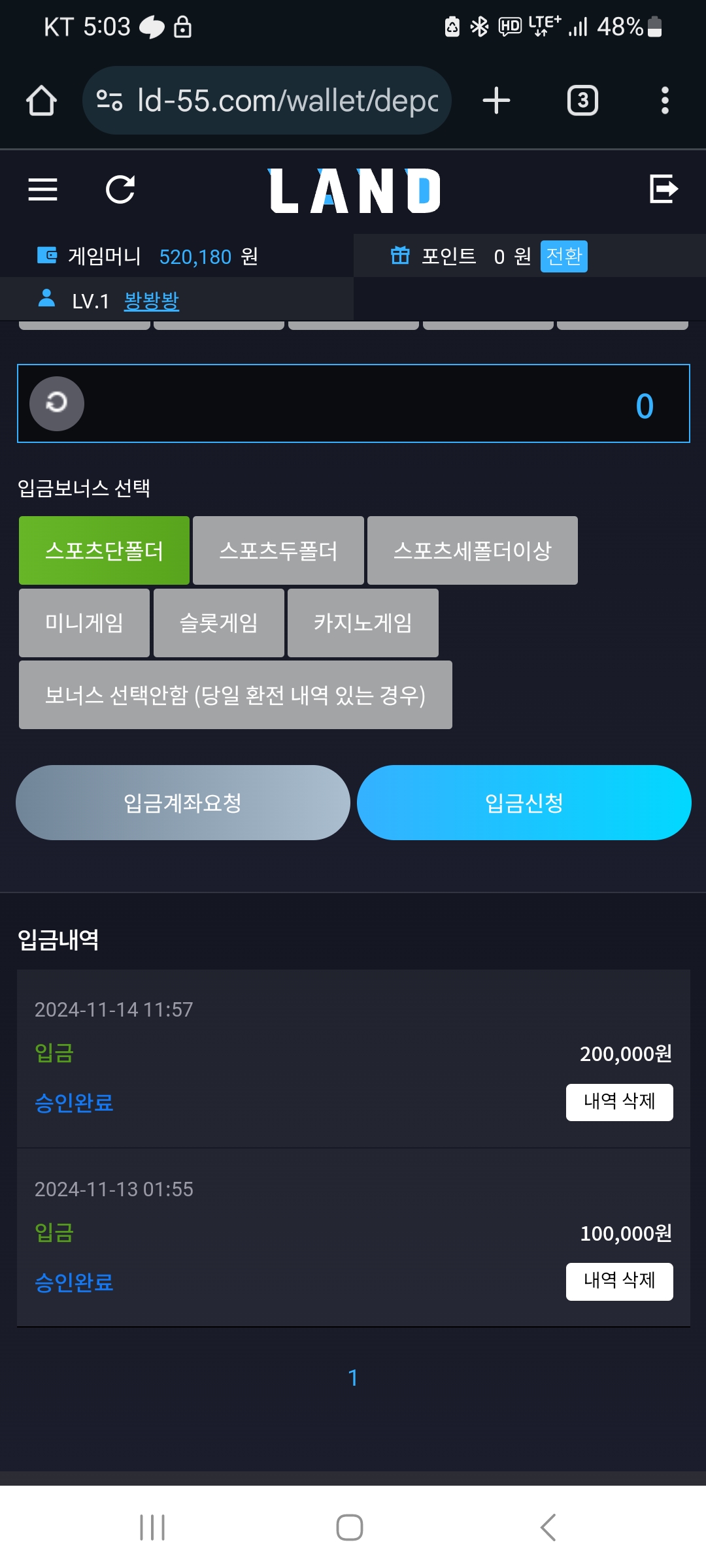The image size is (706, 1568).
Task: Submit with the 입금신청 button
Action: [x=524, y=802]
